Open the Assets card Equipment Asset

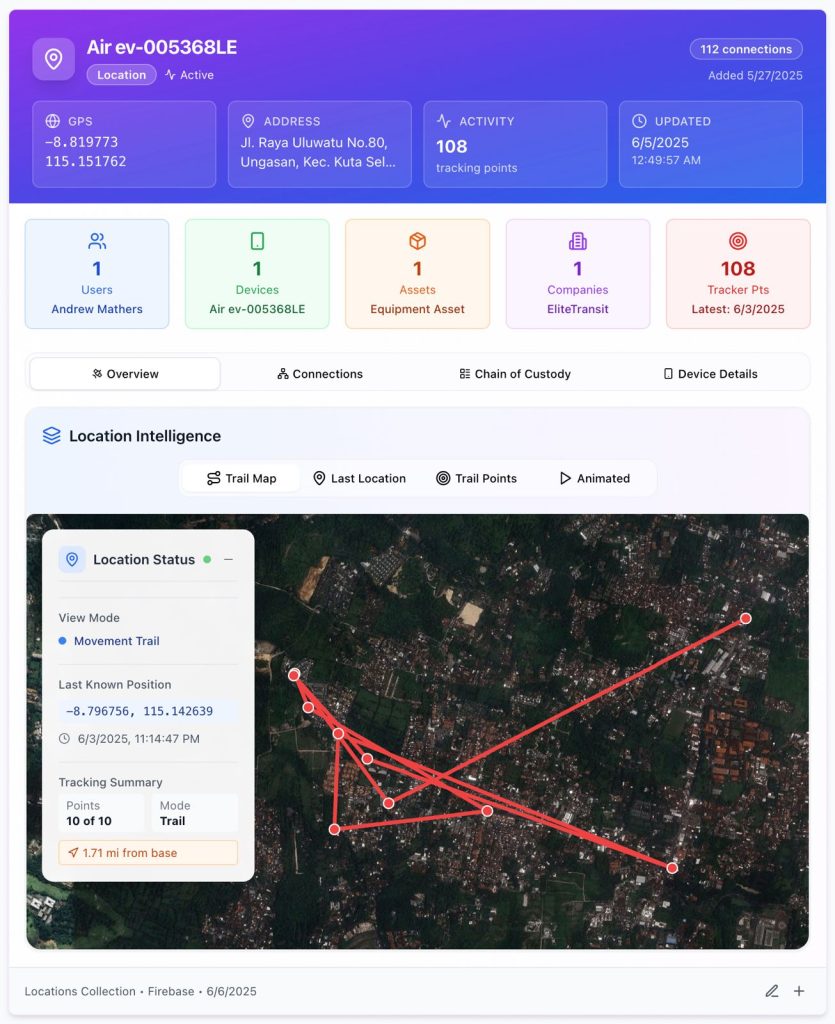pos(417,274)
